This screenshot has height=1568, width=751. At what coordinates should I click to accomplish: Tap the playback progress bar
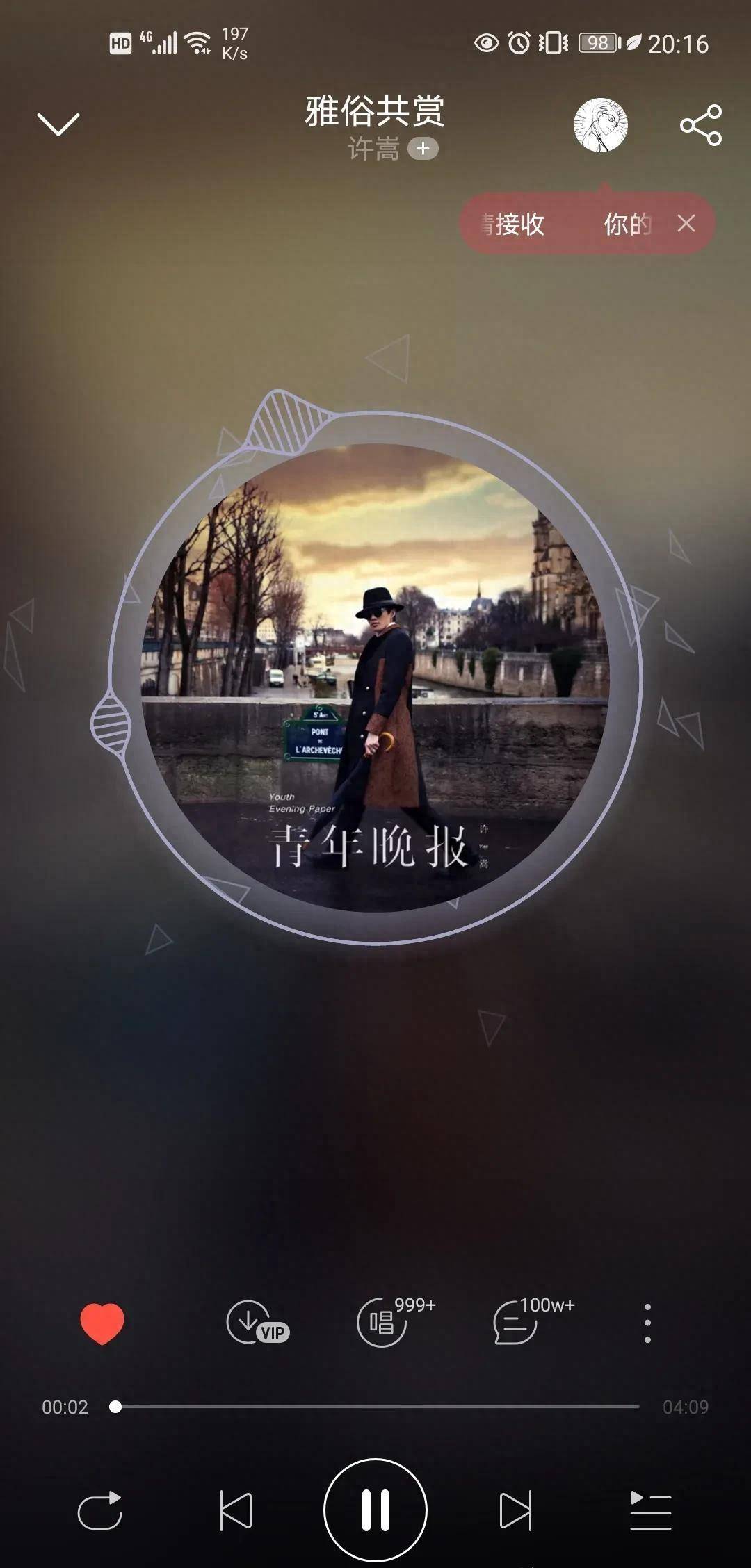point(375,1407)
